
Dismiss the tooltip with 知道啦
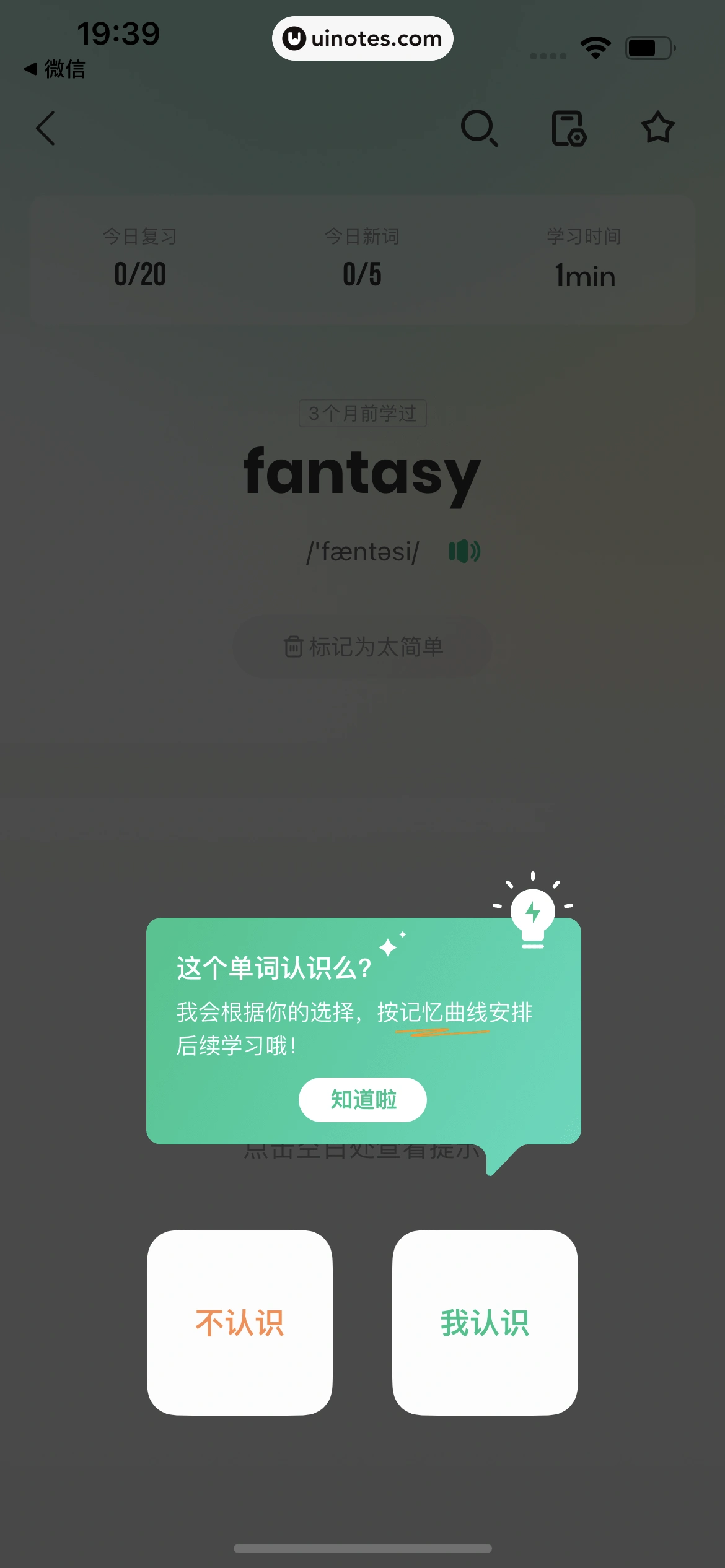coord(362,1099)
